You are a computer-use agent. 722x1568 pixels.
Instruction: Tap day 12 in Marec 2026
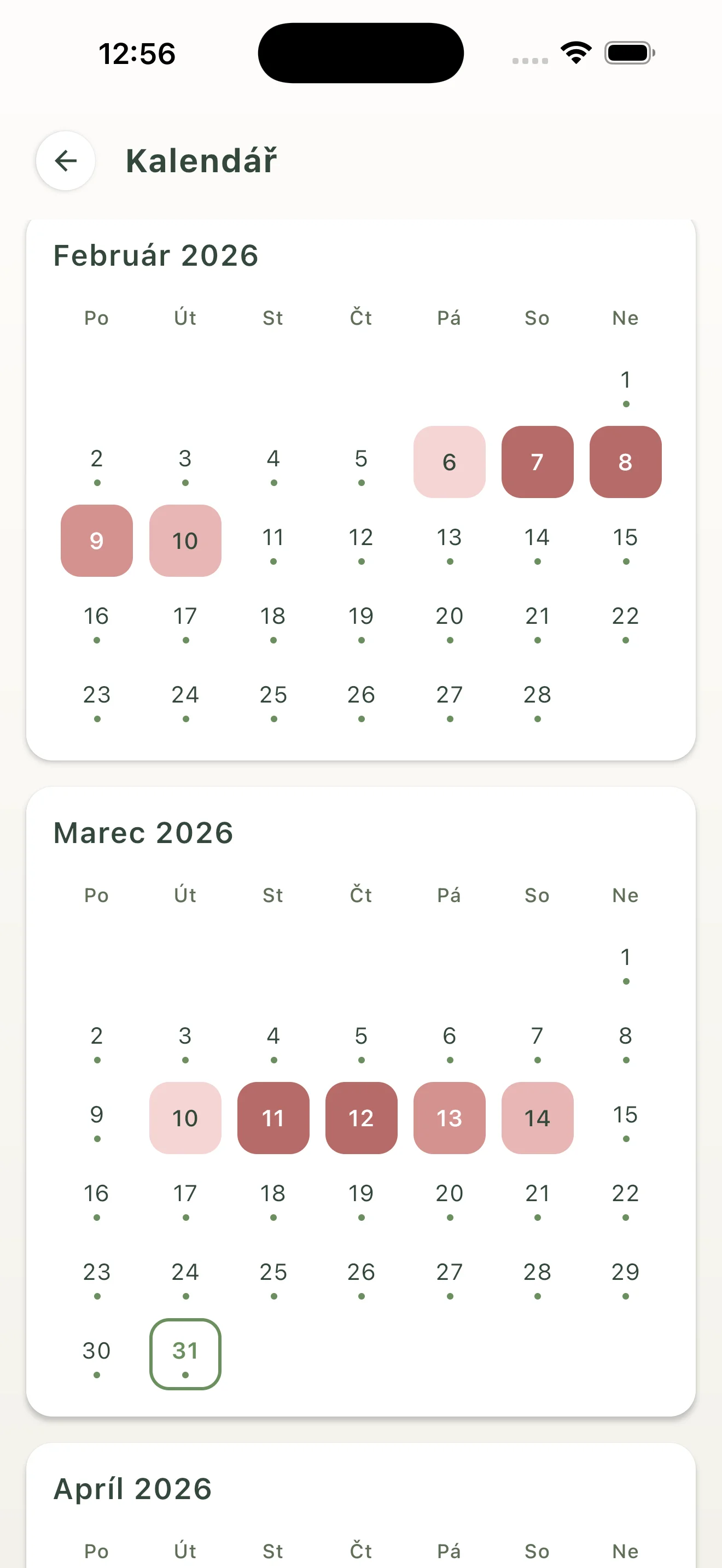pyautogui.click(x=362, y=1118)
